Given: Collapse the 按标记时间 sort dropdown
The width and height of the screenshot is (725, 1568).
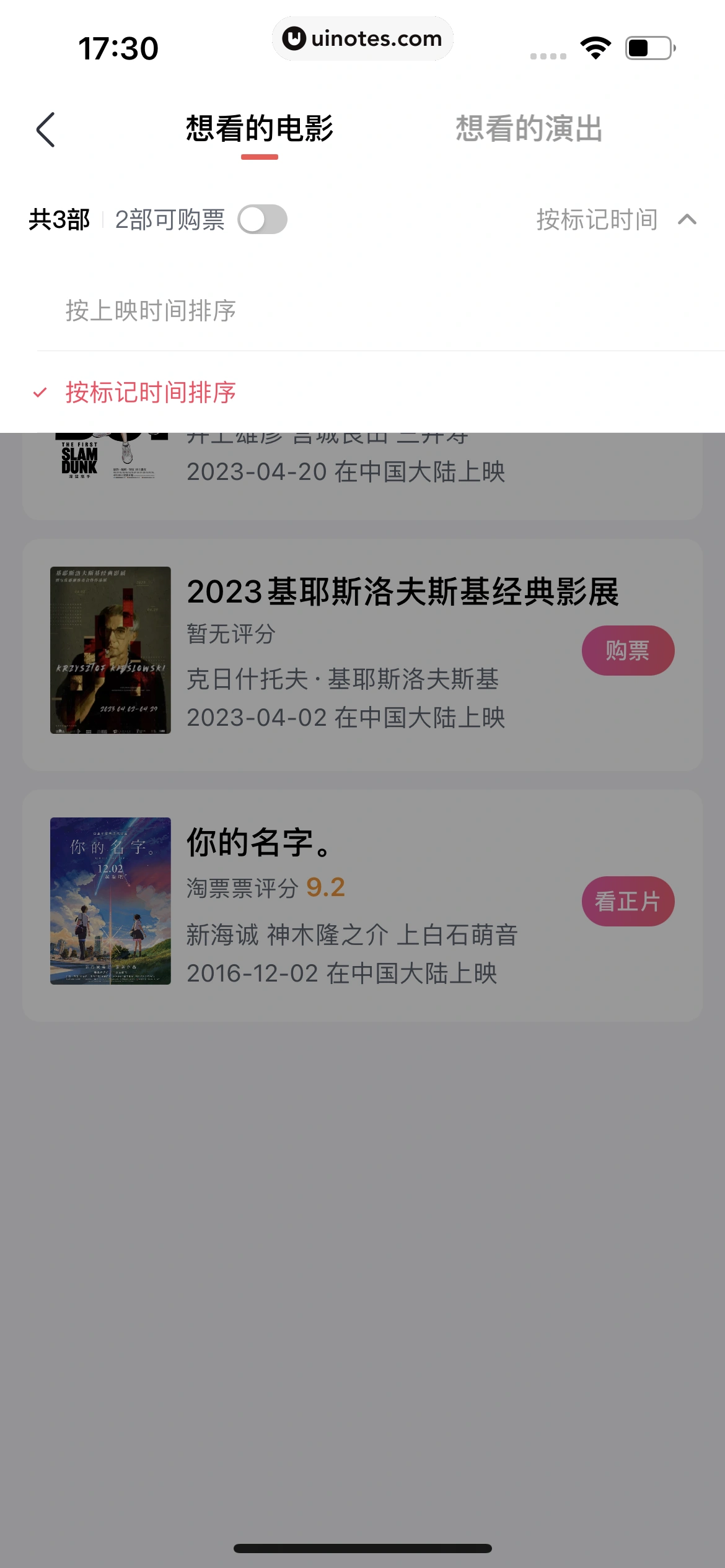Looking at the screenshot, I should click(616, 220).
